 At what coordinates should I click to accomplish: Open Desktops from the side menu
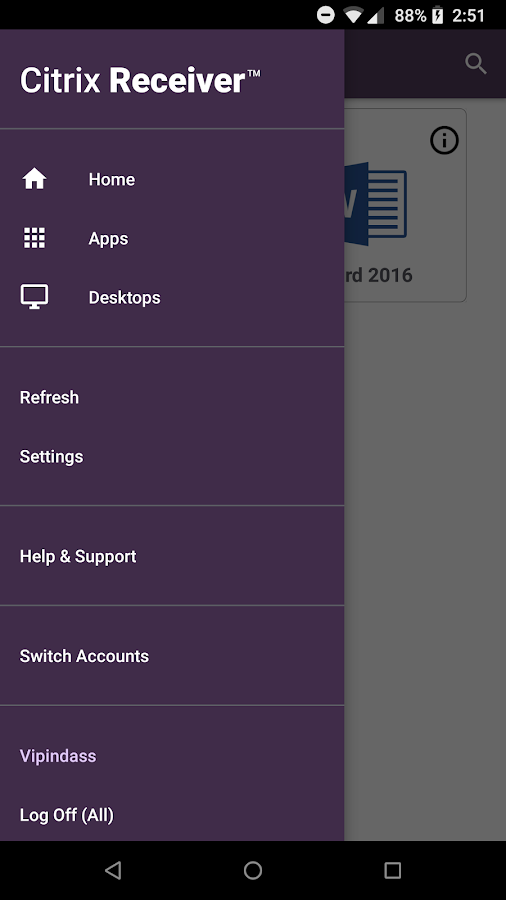pos(172,297)
